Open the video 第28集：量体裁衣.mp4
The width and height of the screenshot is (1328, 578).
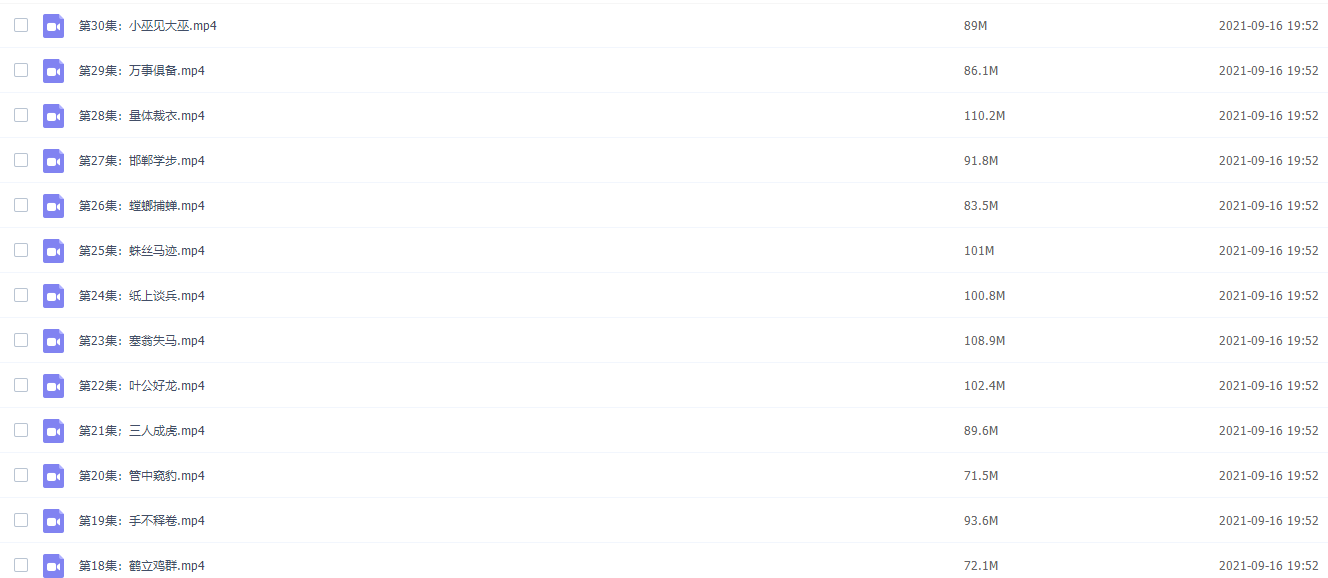pyautogui.click(x=141, y=116)
